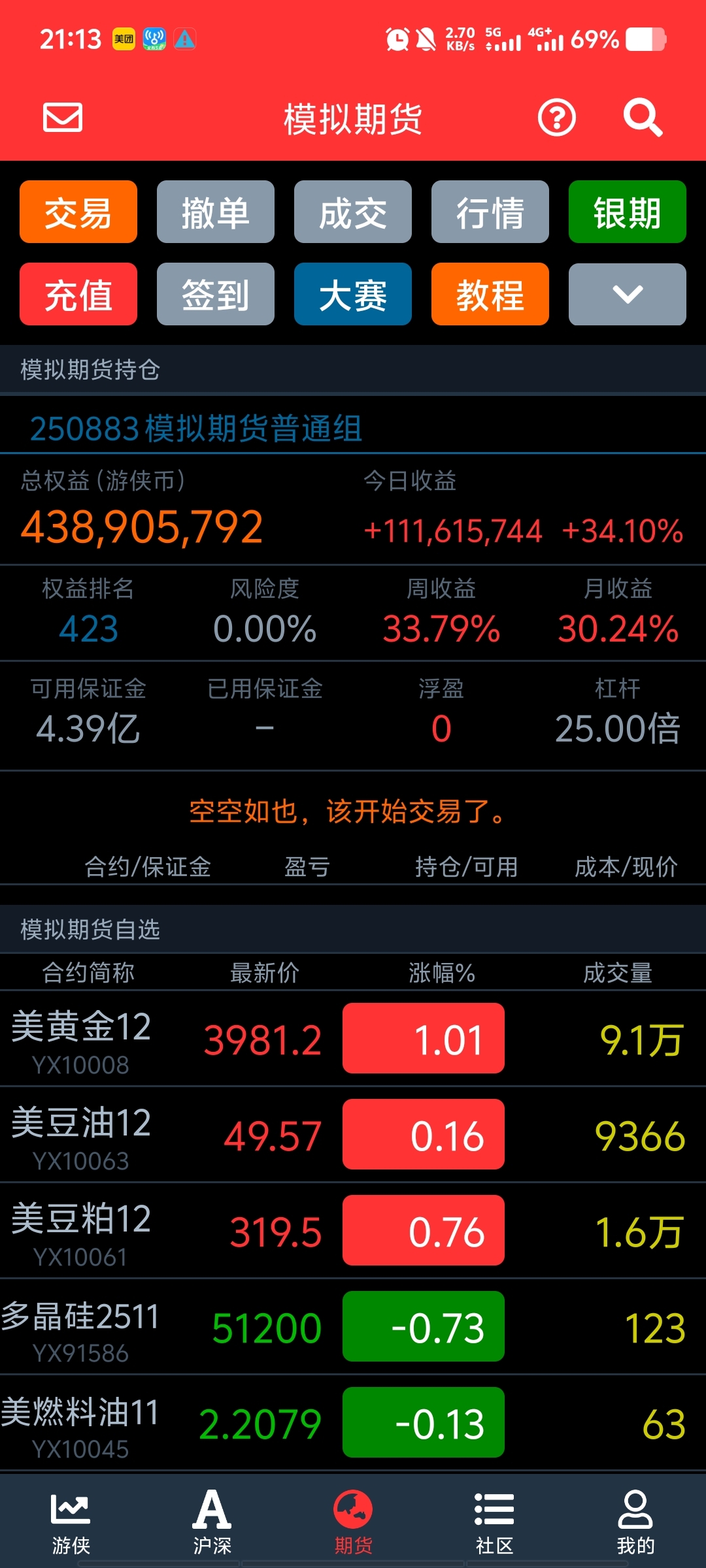Go to 撤单 cancel orders

[x=216, y=212]
